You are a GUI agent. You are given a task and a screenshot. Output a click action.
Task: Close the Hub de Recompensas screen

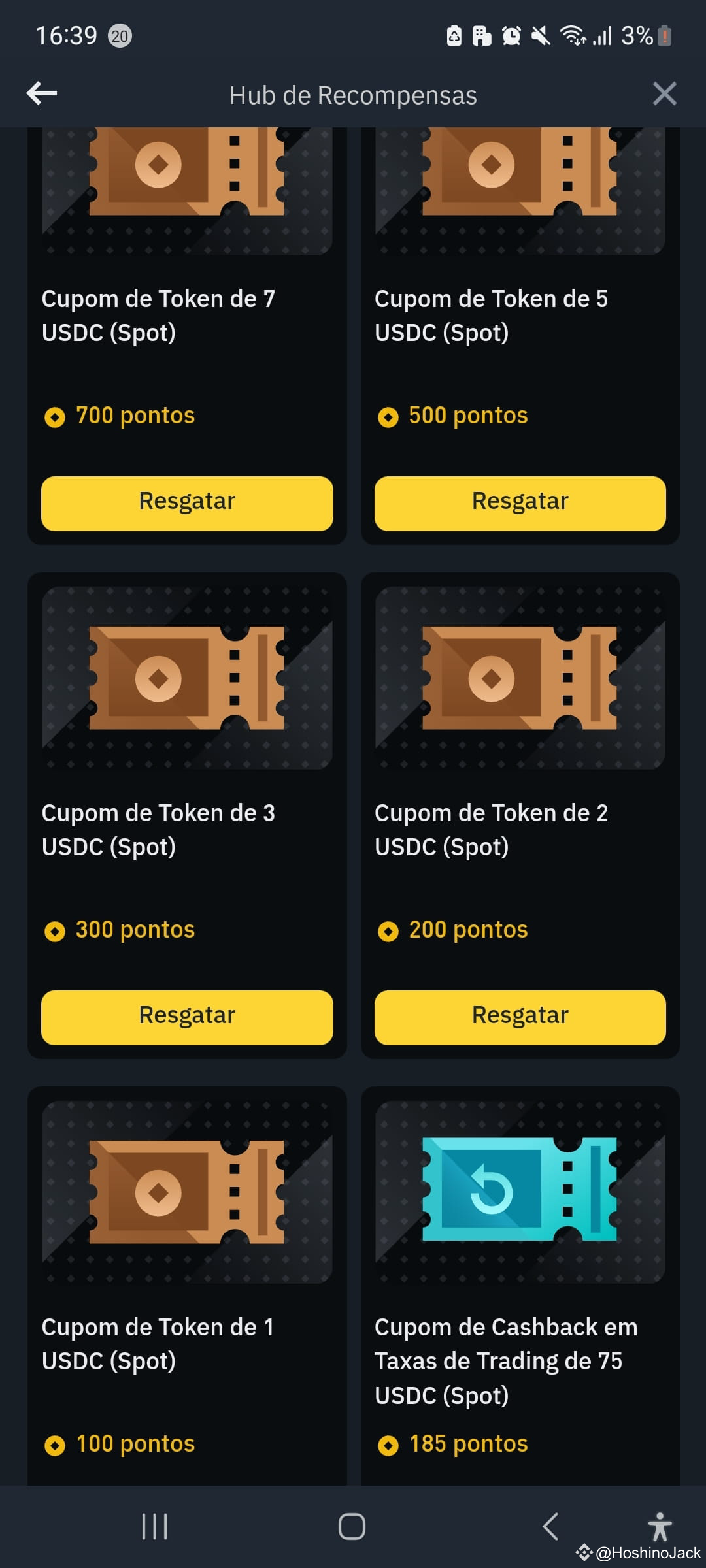(x=664, y=93)
